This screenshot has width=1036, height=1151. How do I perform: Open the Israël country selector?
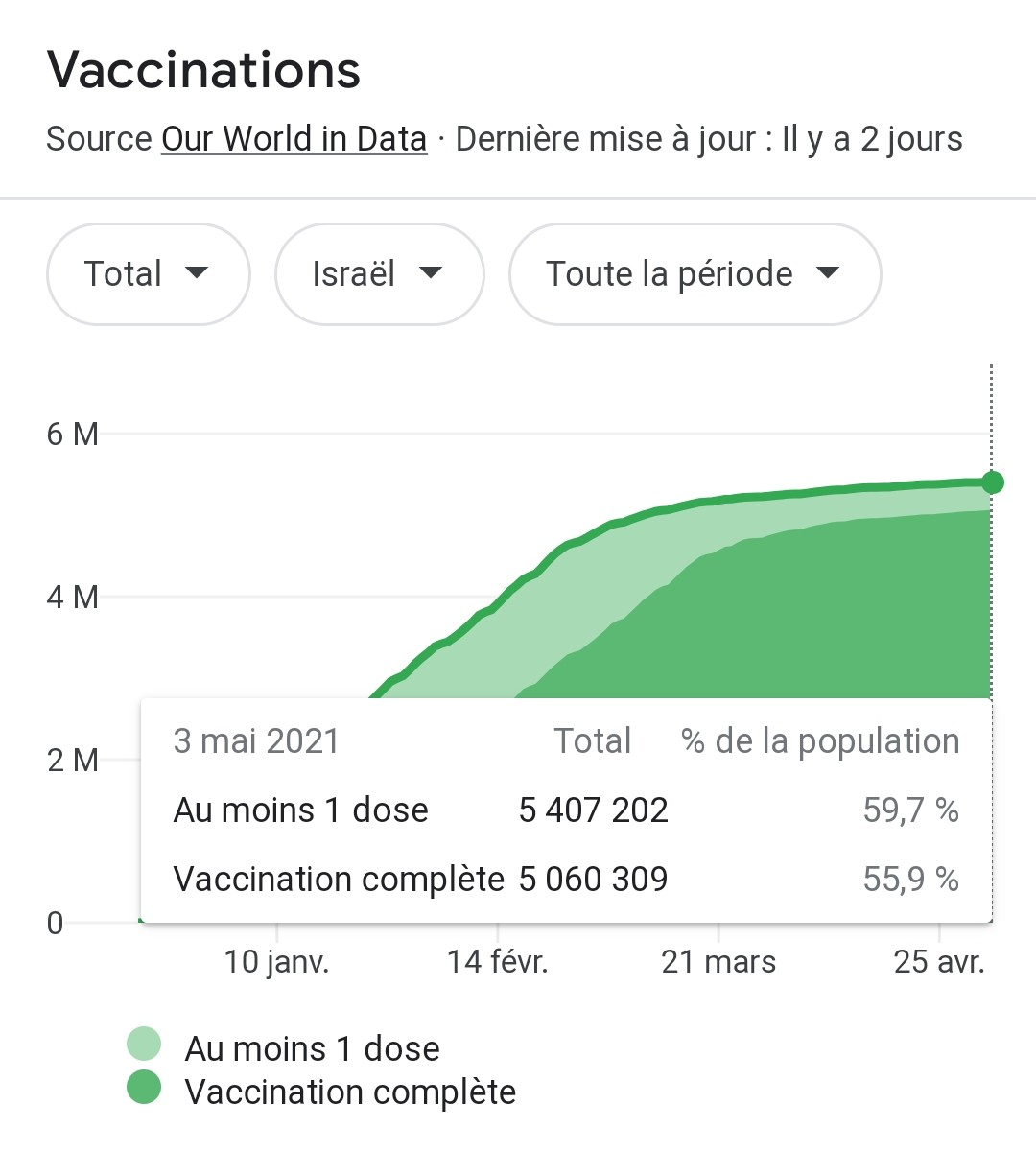click(x=379, y=273)
